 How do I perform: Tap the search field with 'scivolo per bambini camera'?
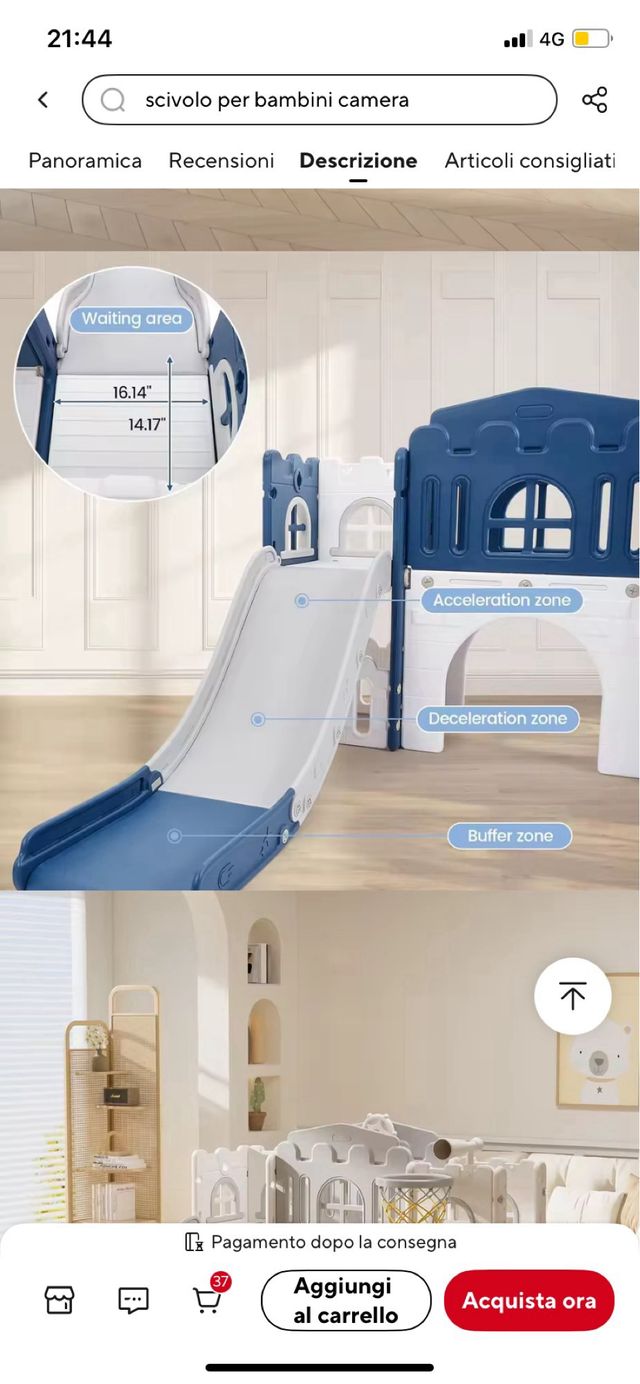click(319, 100)
